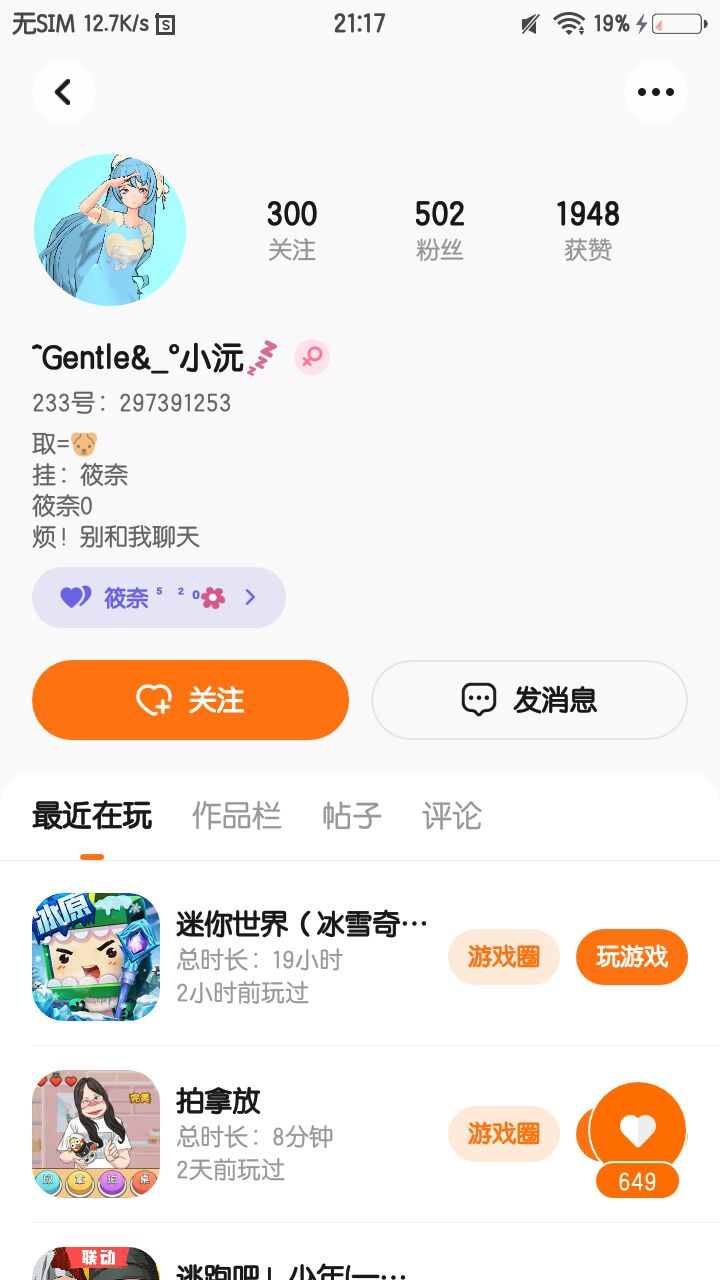This screenshot has width=720, height=1280.
Task: Switch to the 作品栏 tab
Action: point(236,816)
